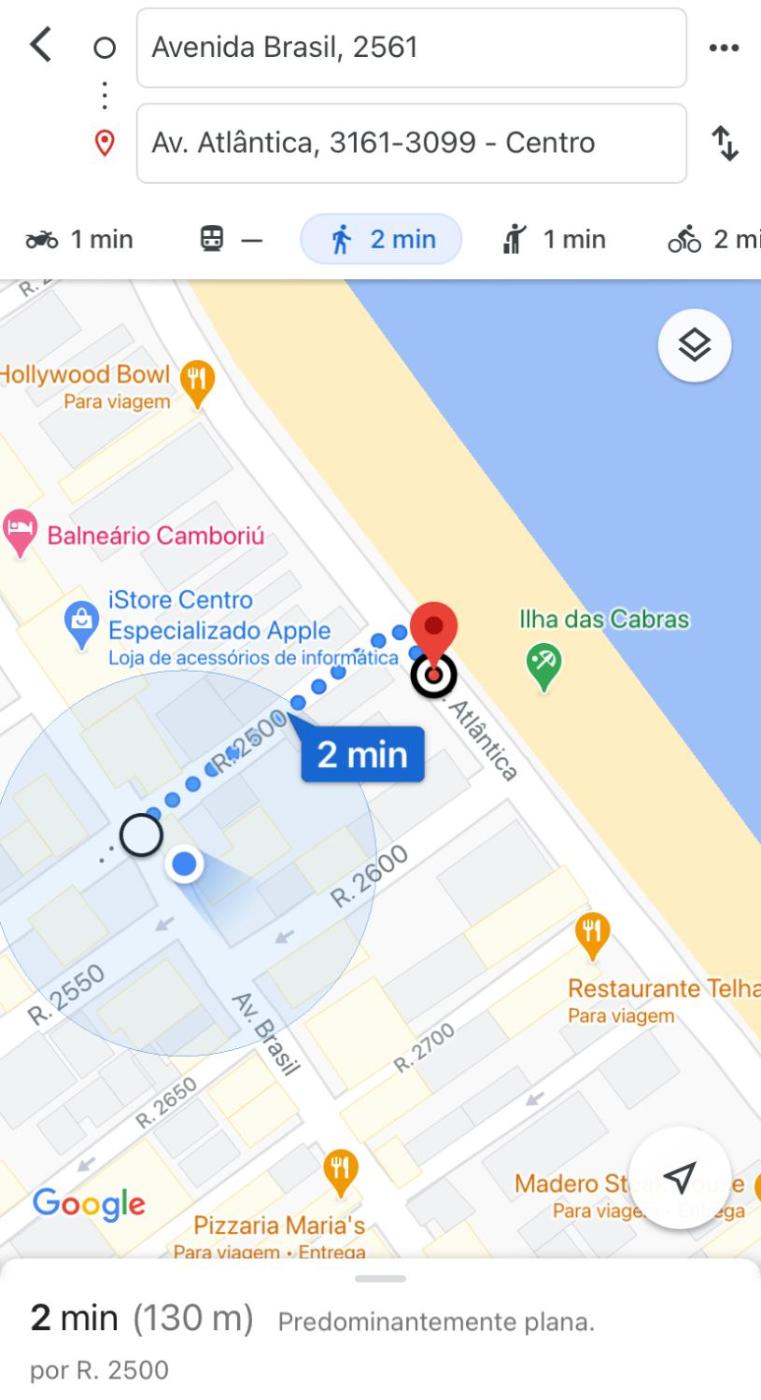Swap origin and destination

point(725,143)
